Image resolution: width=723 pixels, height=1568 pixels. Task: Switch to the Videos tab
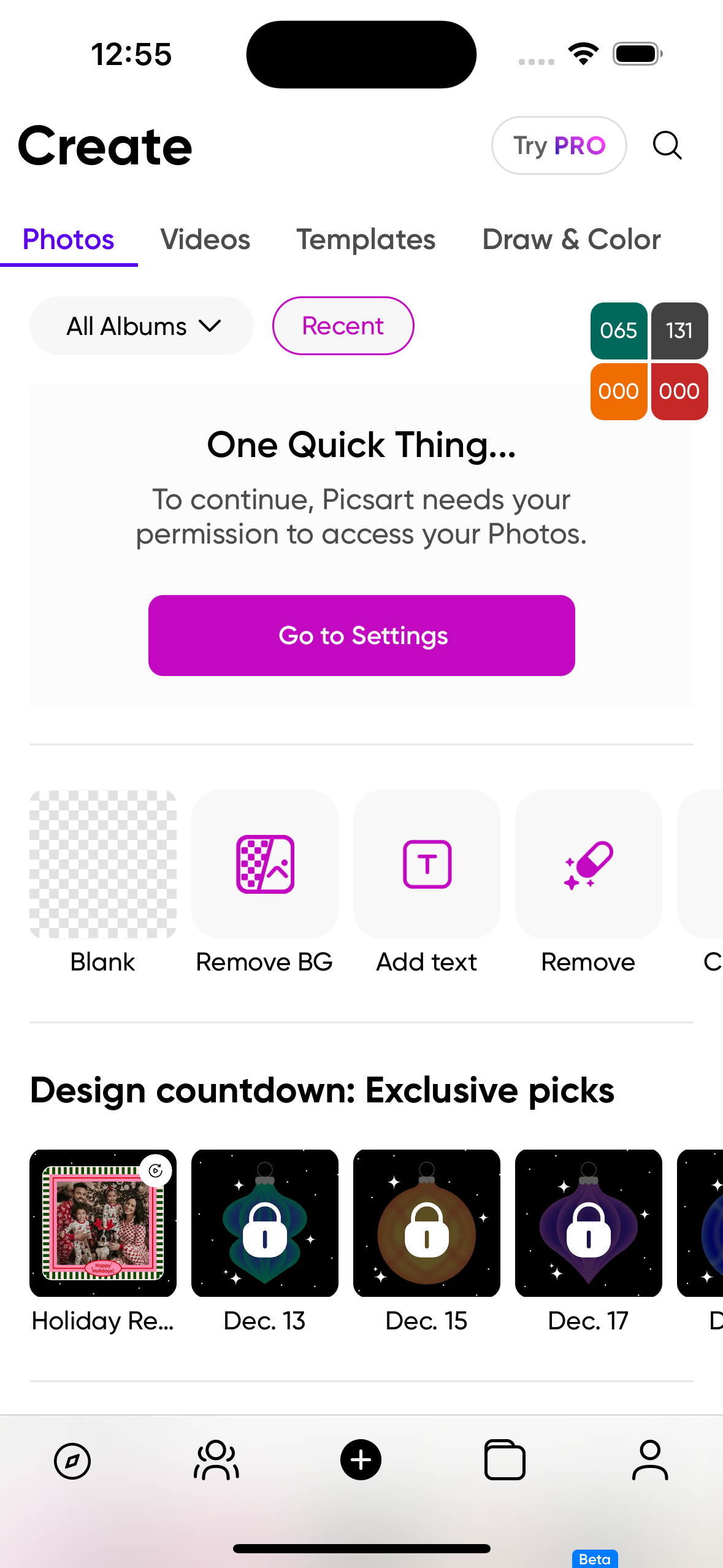tap(205, 239)
